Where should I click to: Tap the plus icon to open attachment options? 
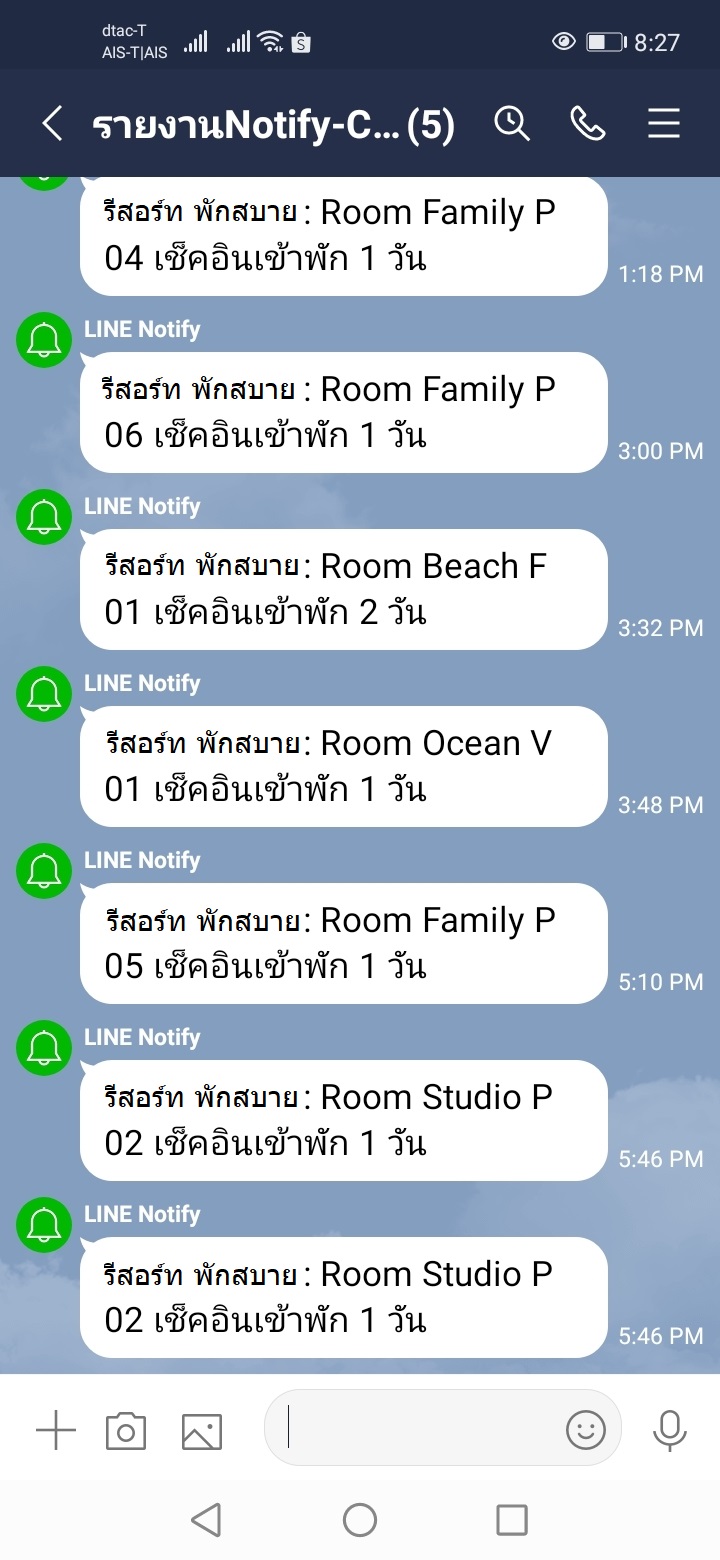pyautogui.click(x=55, y=1430)
